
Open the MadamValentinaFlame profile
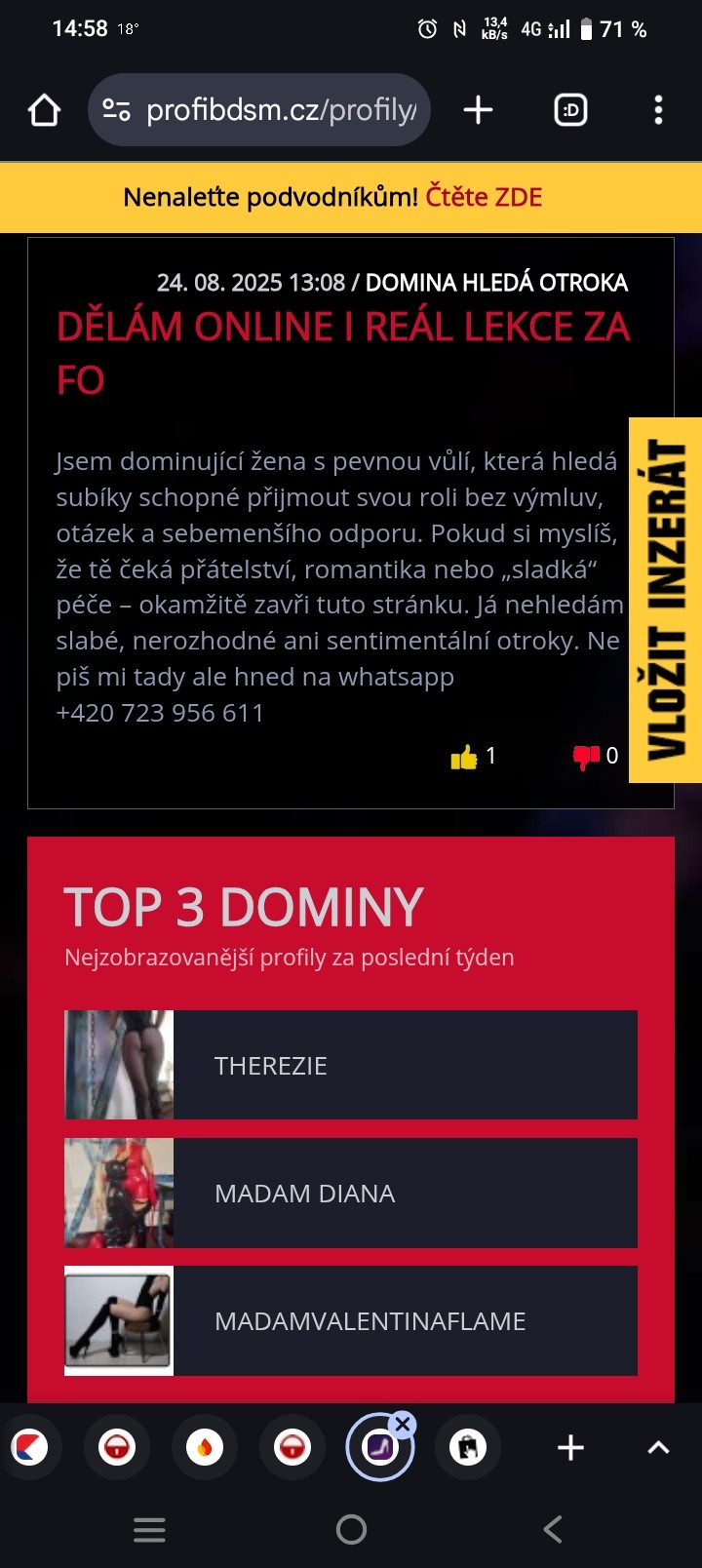tap(351, 1320)
